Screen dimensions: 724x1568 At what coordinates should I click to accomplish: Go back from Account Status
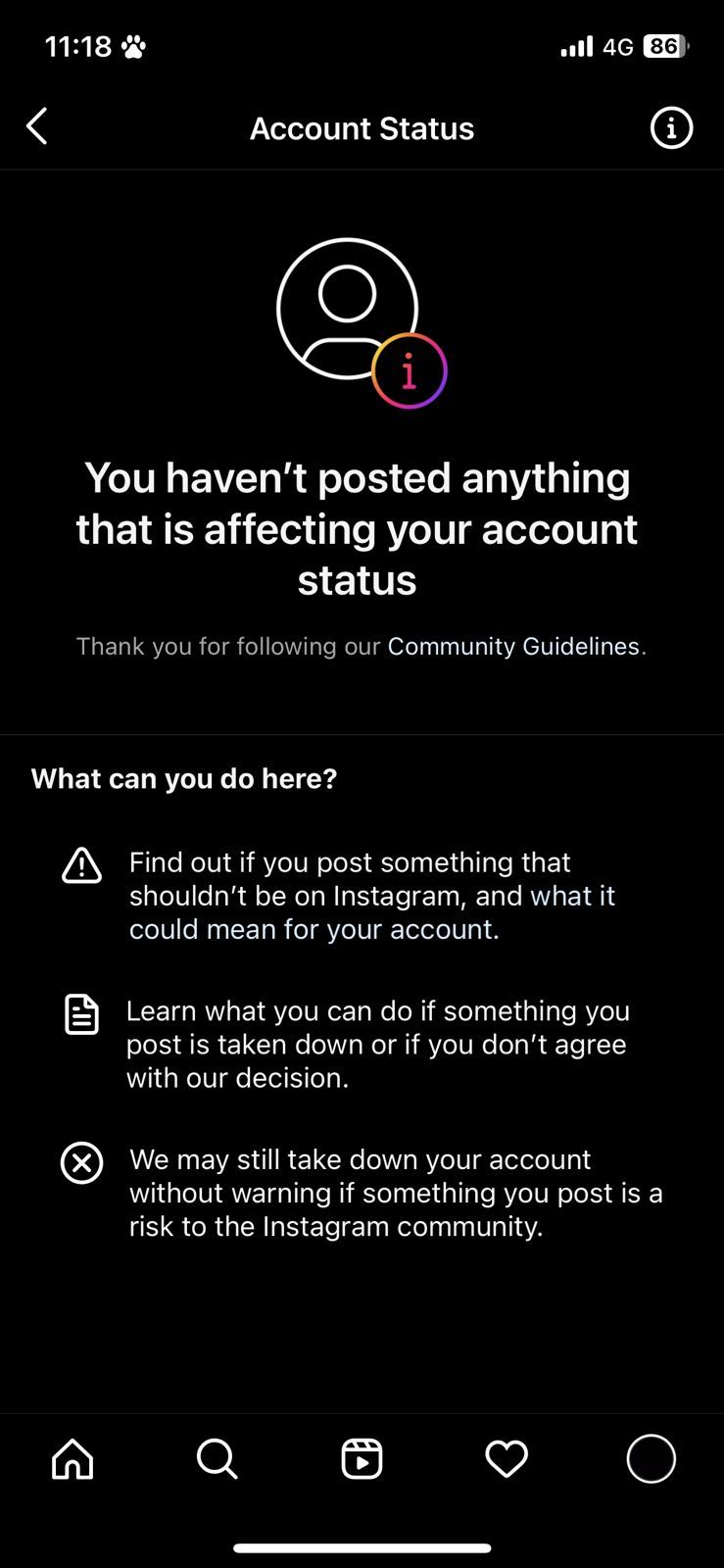pyautogui.click(x=37, y=126)
